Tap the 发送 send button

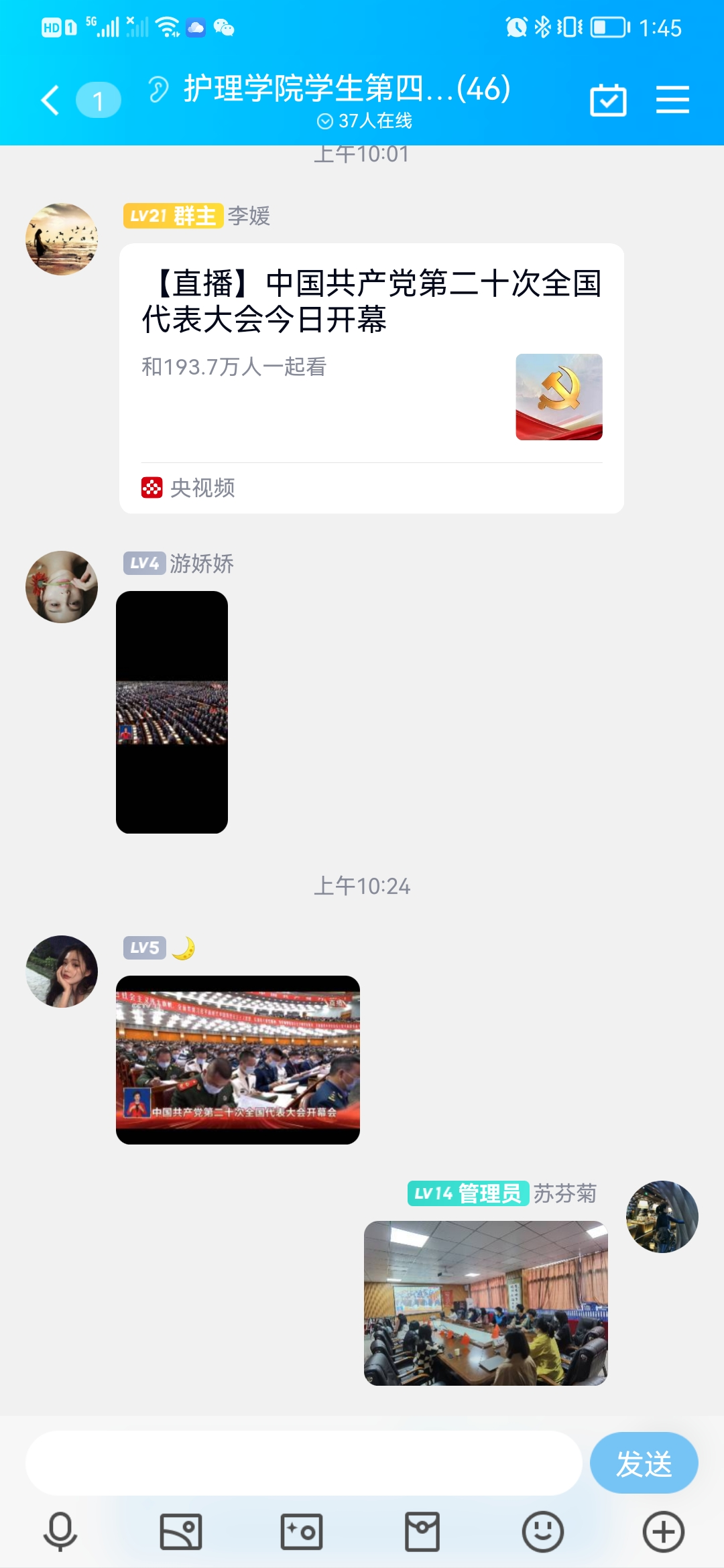pos(644,1463)
